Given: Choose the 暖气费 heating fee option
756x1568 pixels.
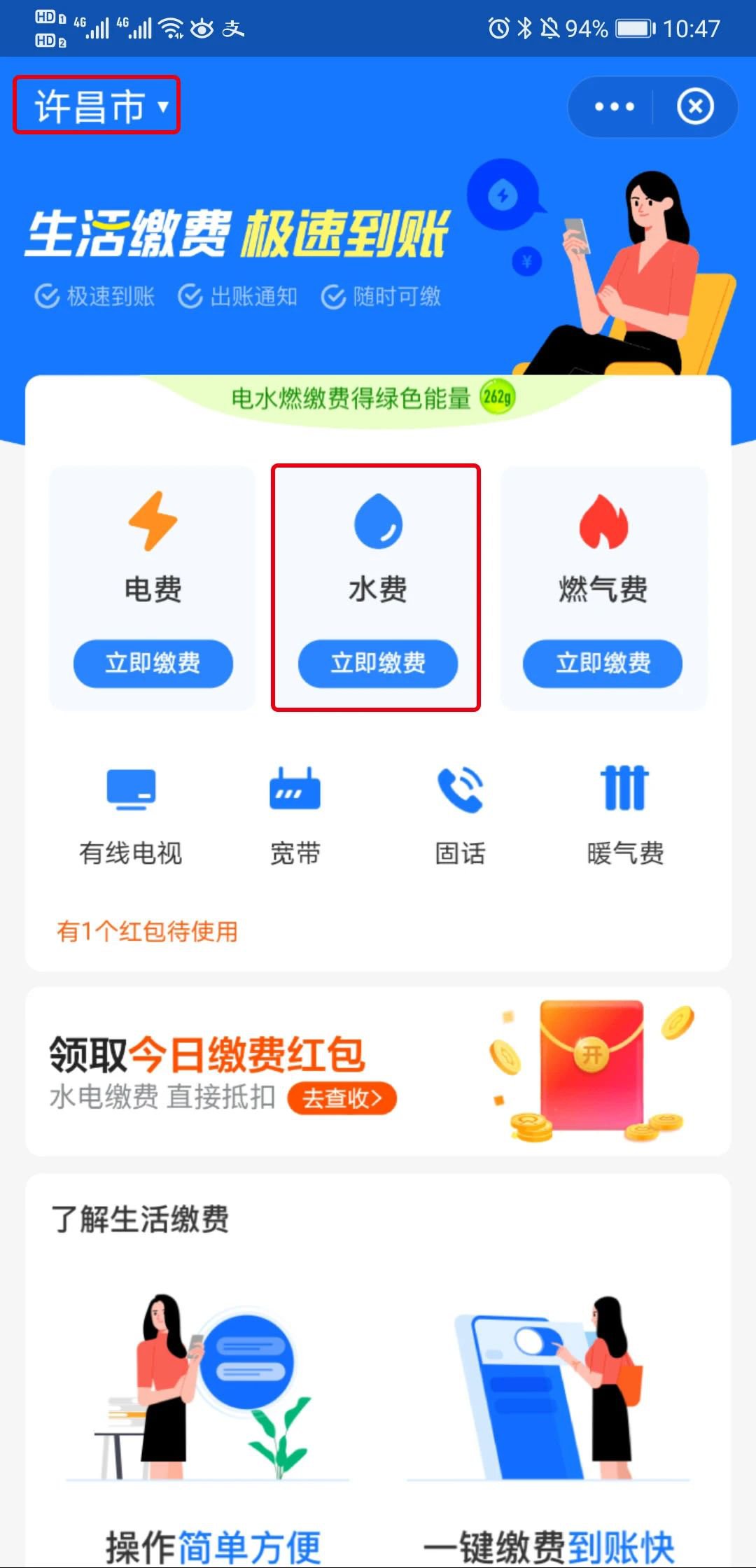Looking at the screenshot, I should pyautogui.click(x=625, y=815).
